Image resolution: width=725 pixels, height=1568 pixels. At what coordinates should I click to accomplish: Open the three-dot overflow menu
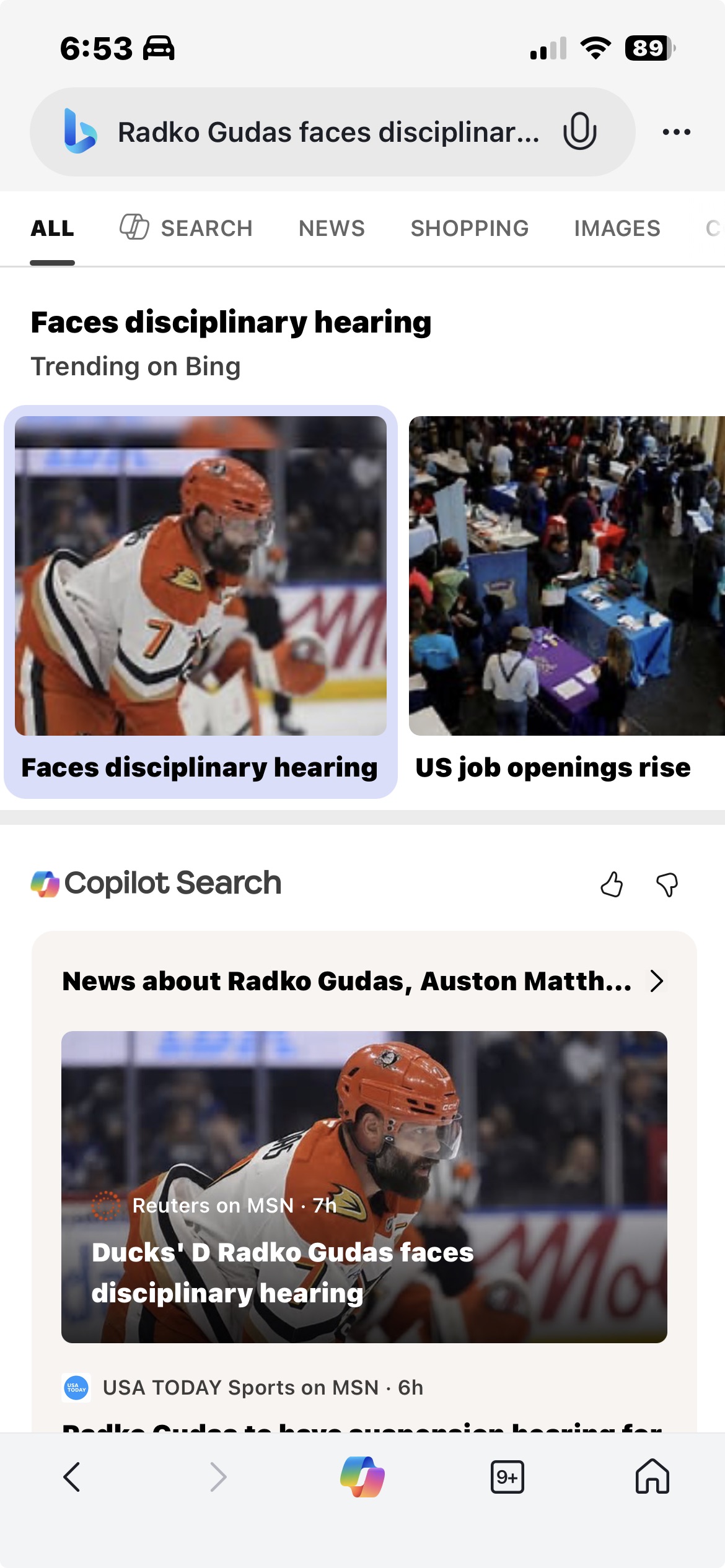pos(676,132)
